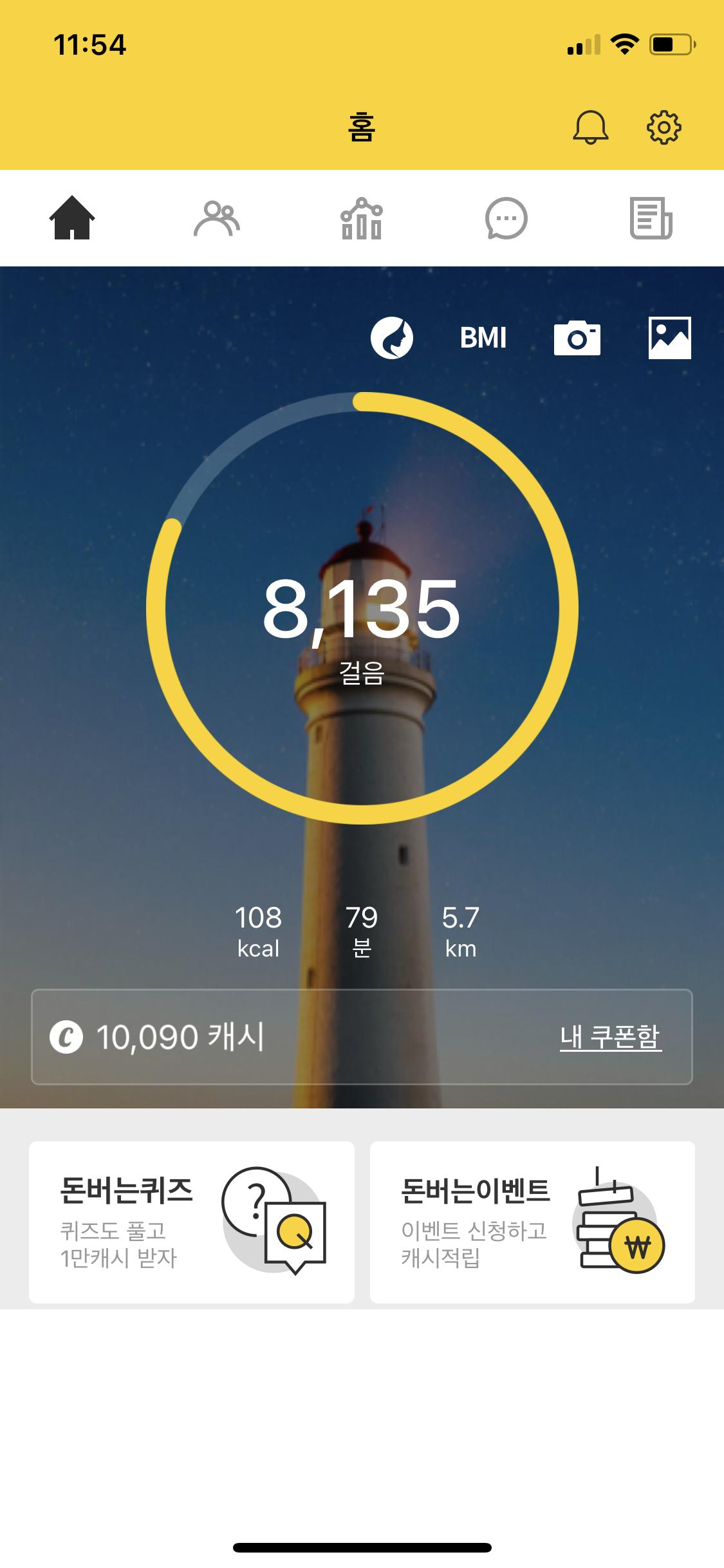
Task: Switch to the chat bubble tab
Action: [x=506, y=218]
